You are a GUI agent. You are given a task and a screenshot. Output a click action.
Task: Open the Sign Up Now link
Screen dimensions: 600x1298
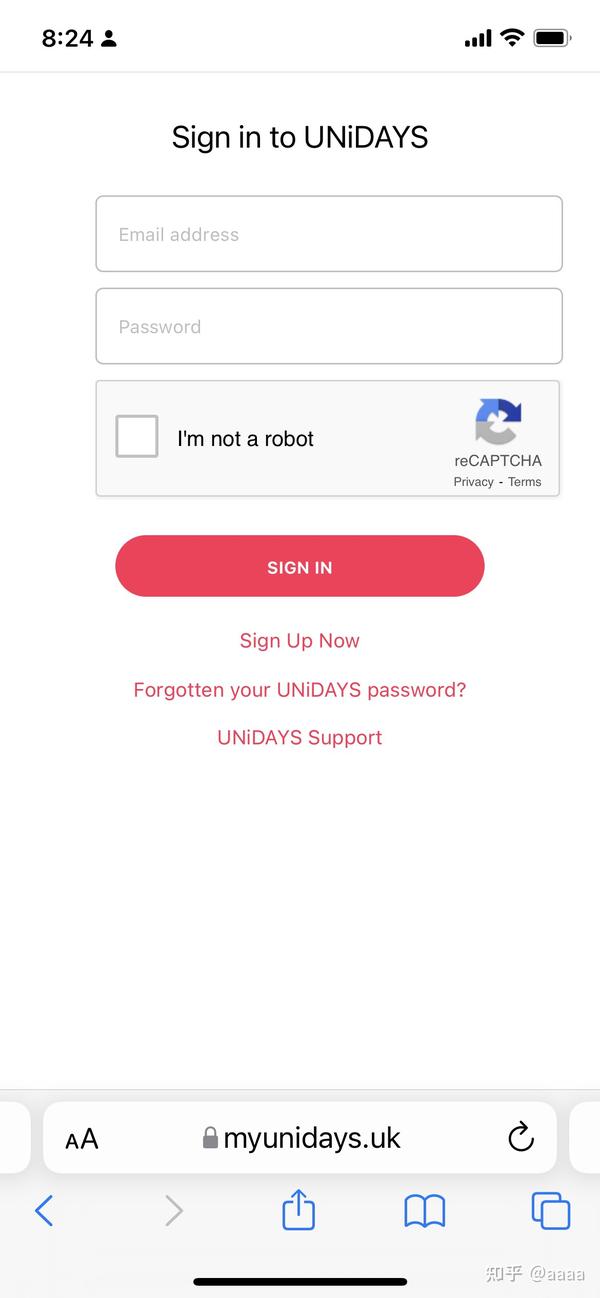(300, 641)
